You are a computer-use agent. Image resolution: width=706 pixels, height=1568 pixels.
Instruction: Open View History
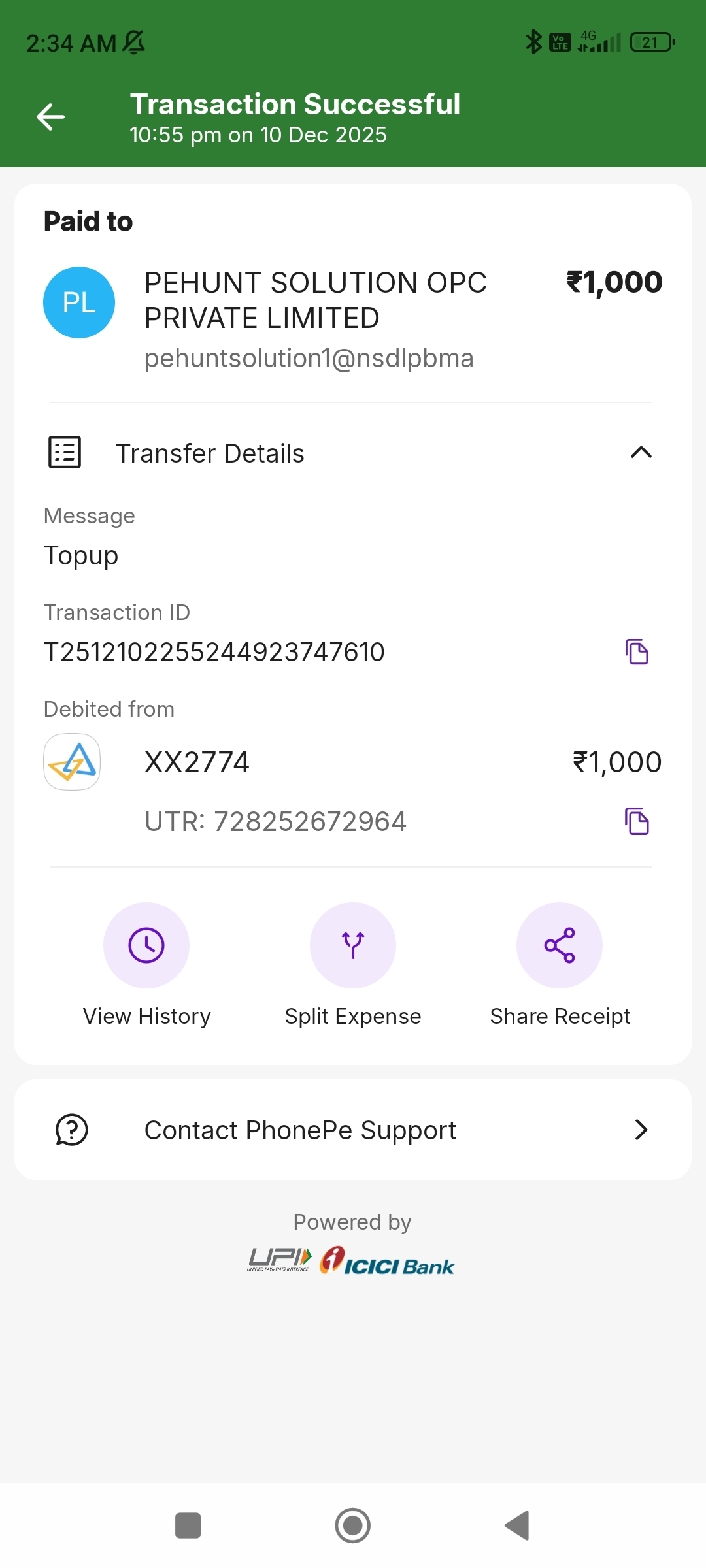point(146,945)
